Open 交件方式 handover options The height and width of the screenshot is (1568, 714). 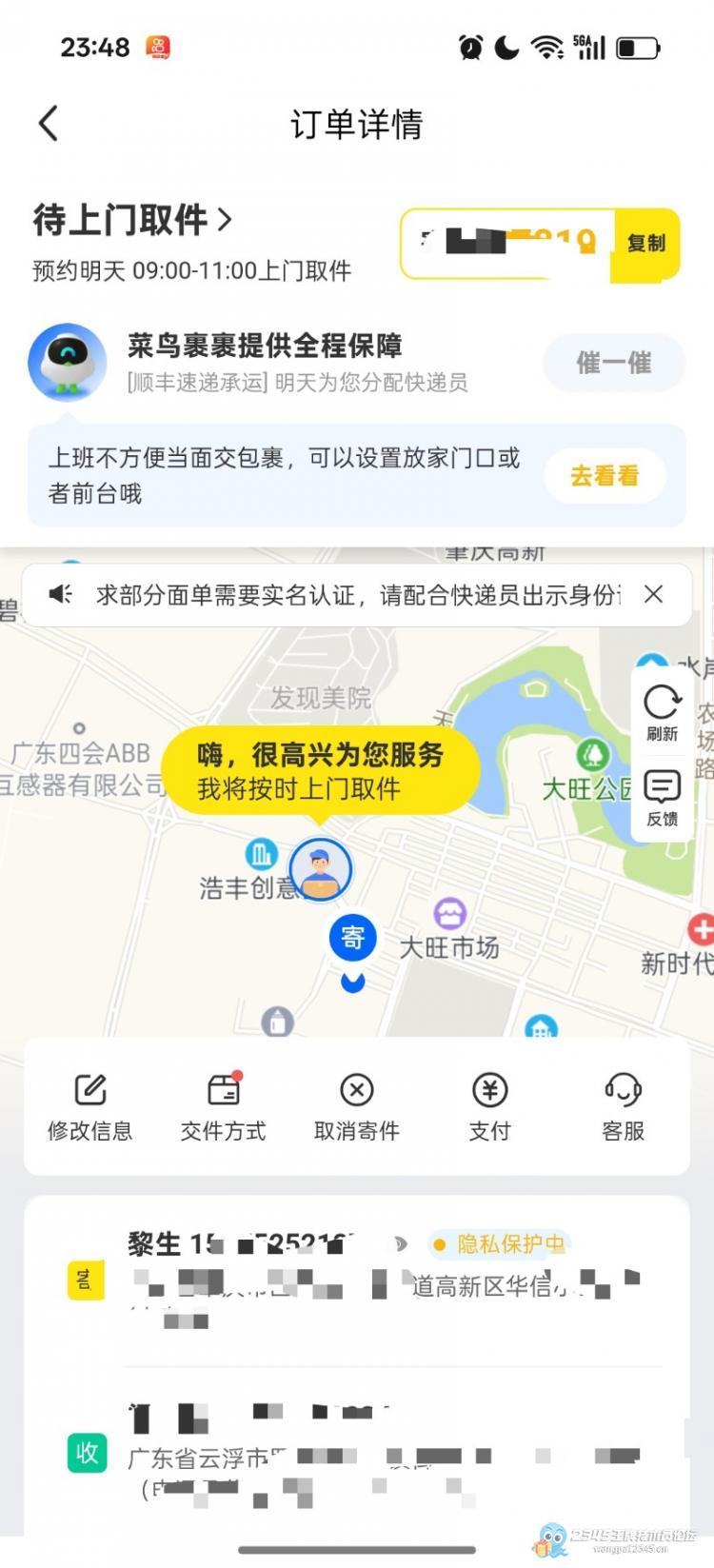coord(224,1104)
